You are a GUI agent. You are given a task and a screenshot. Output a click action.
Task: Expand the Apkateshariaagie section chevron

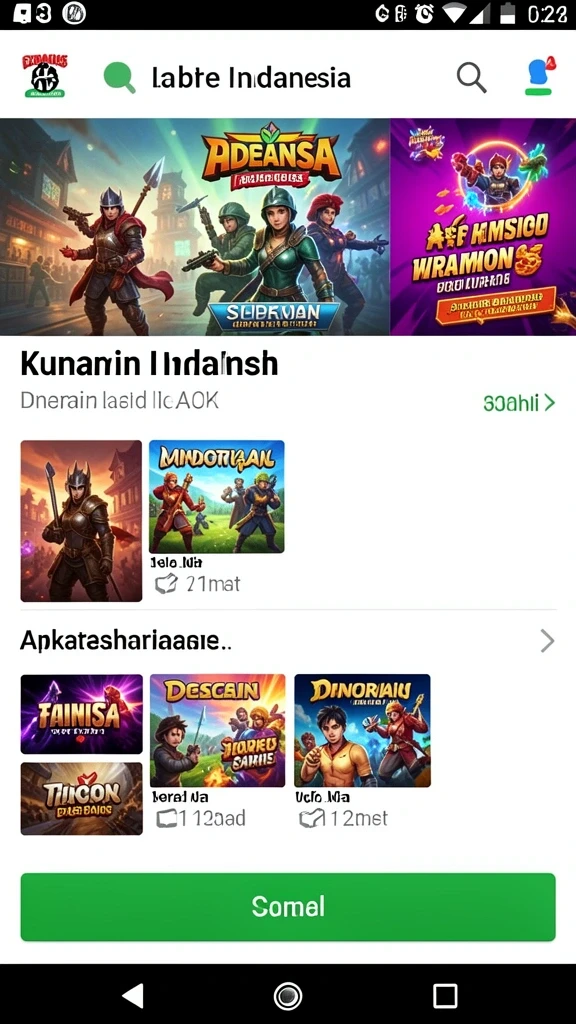point(547,641)
